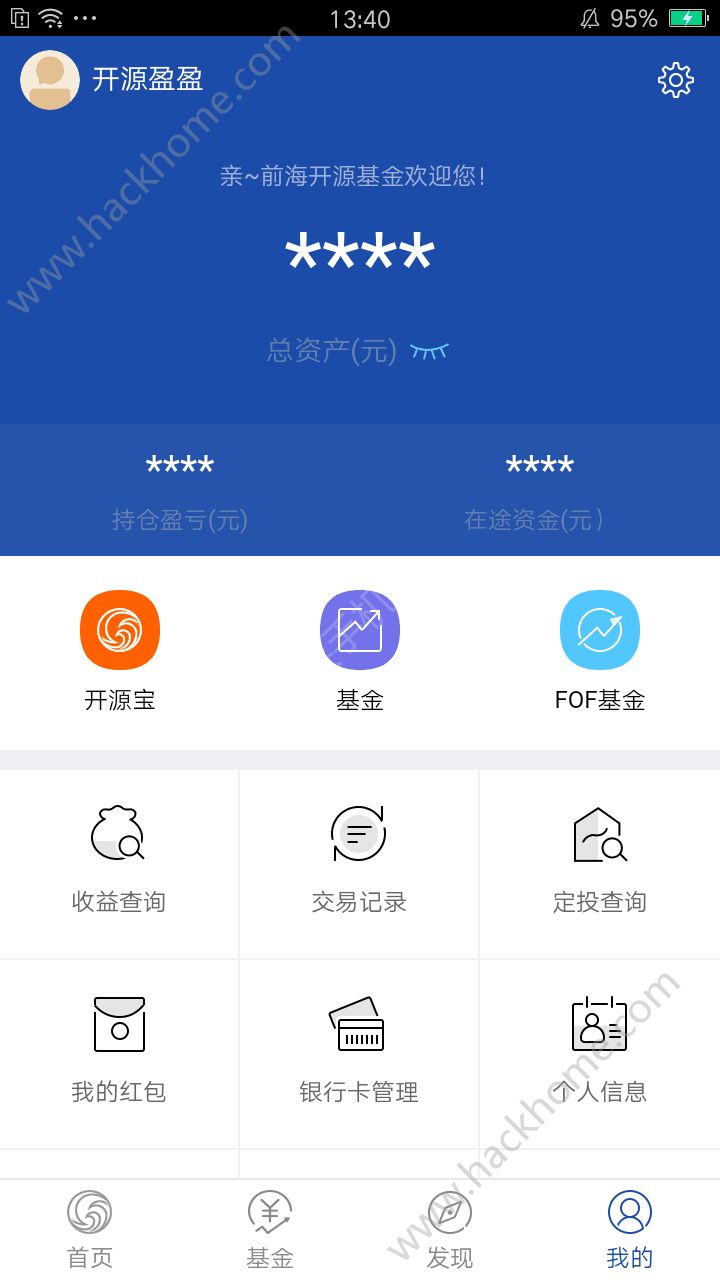Manage bank cards via 银行卡管理
The height and width of the screenshot is (1280, 720).
359,1052
